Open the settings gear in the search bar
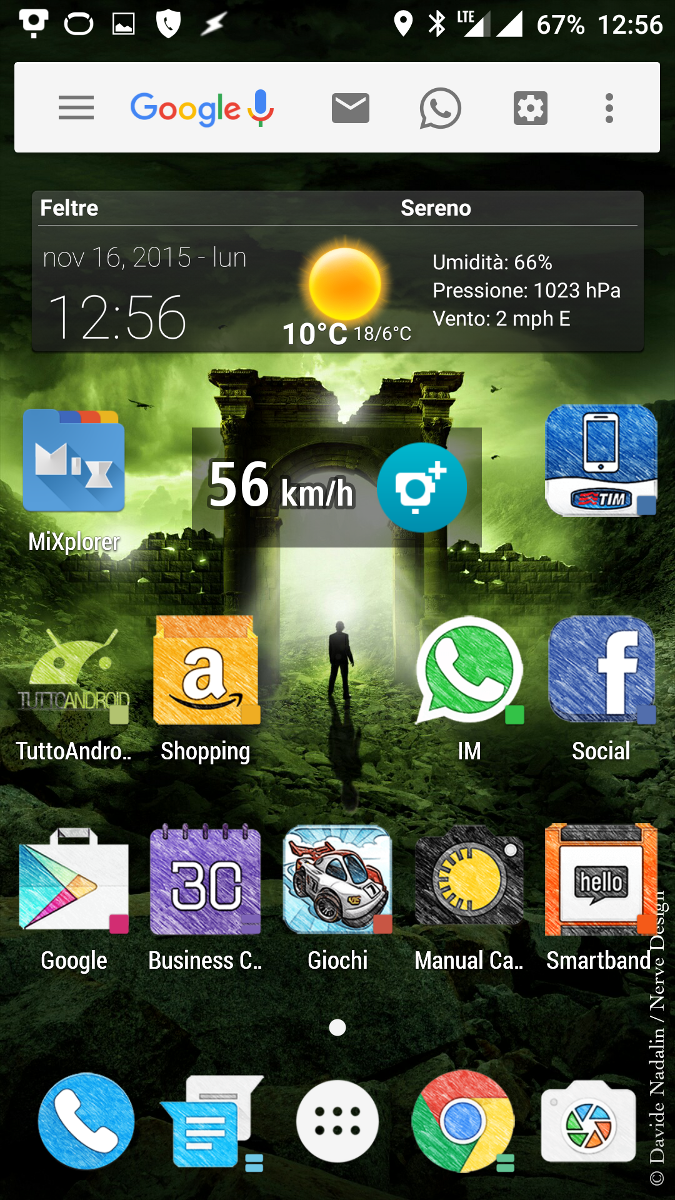The height and width of the screenshot is (1200, 675). click(530, 108)
